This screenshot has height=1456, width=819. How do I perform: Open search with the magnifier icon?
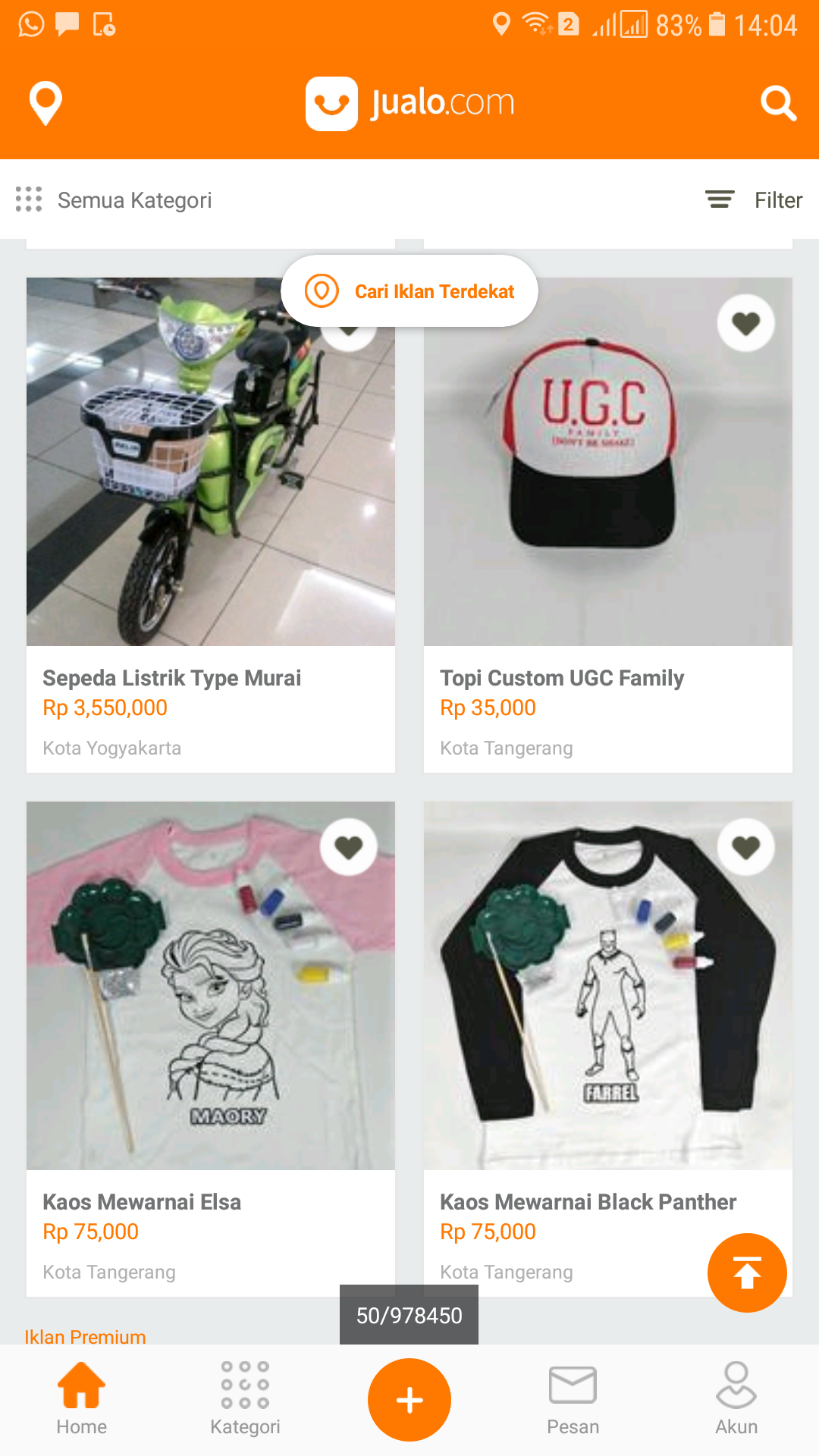coord(778,103)
